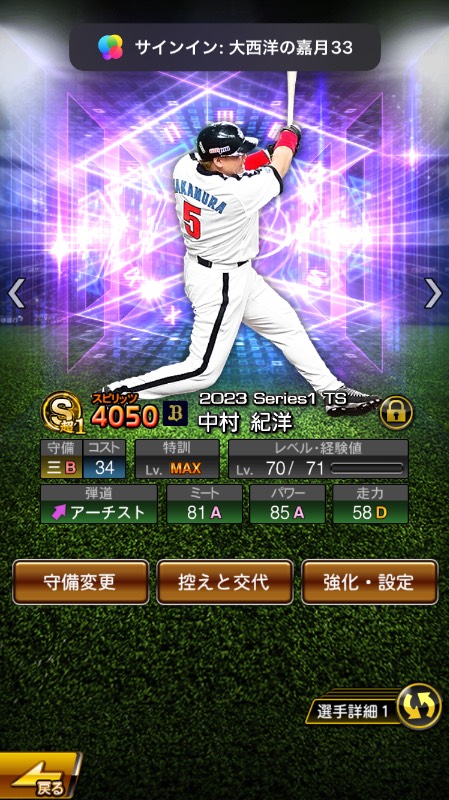Go to previous player with left arrow
449x800 pixels.
(16, 293)
